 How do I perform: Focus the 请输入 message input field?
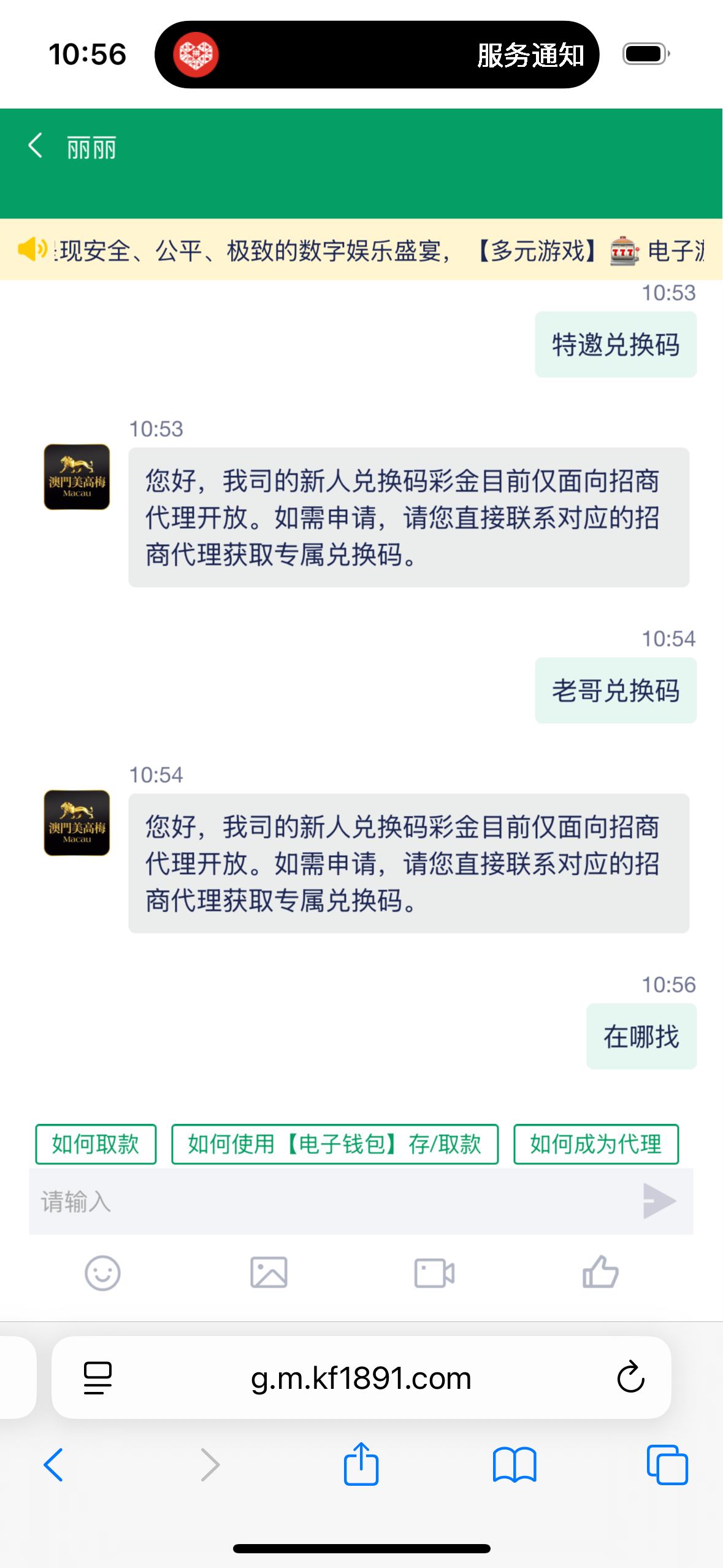tap(331, 1201)
